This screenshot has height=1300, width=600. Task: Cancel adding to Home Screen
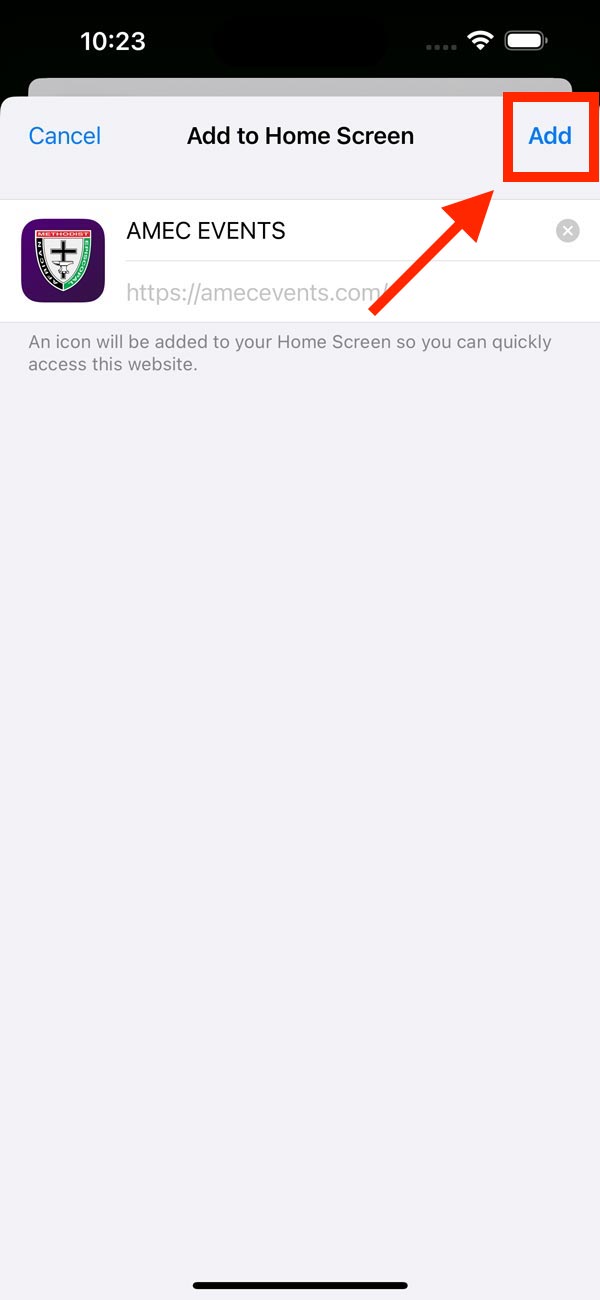tap(65, 136)
